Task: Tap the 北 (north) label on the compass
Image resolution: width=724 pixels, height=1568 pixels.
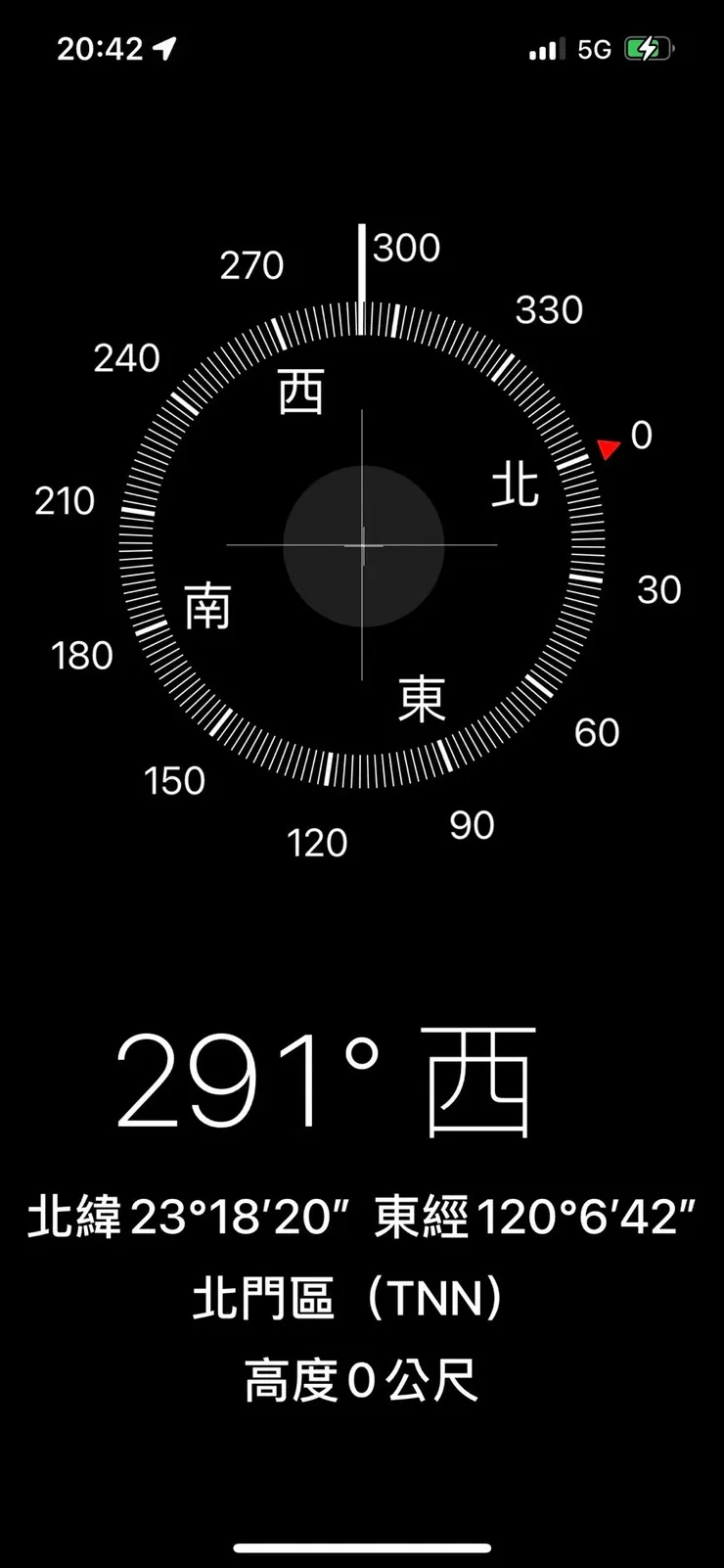Action: click(516, 484)
